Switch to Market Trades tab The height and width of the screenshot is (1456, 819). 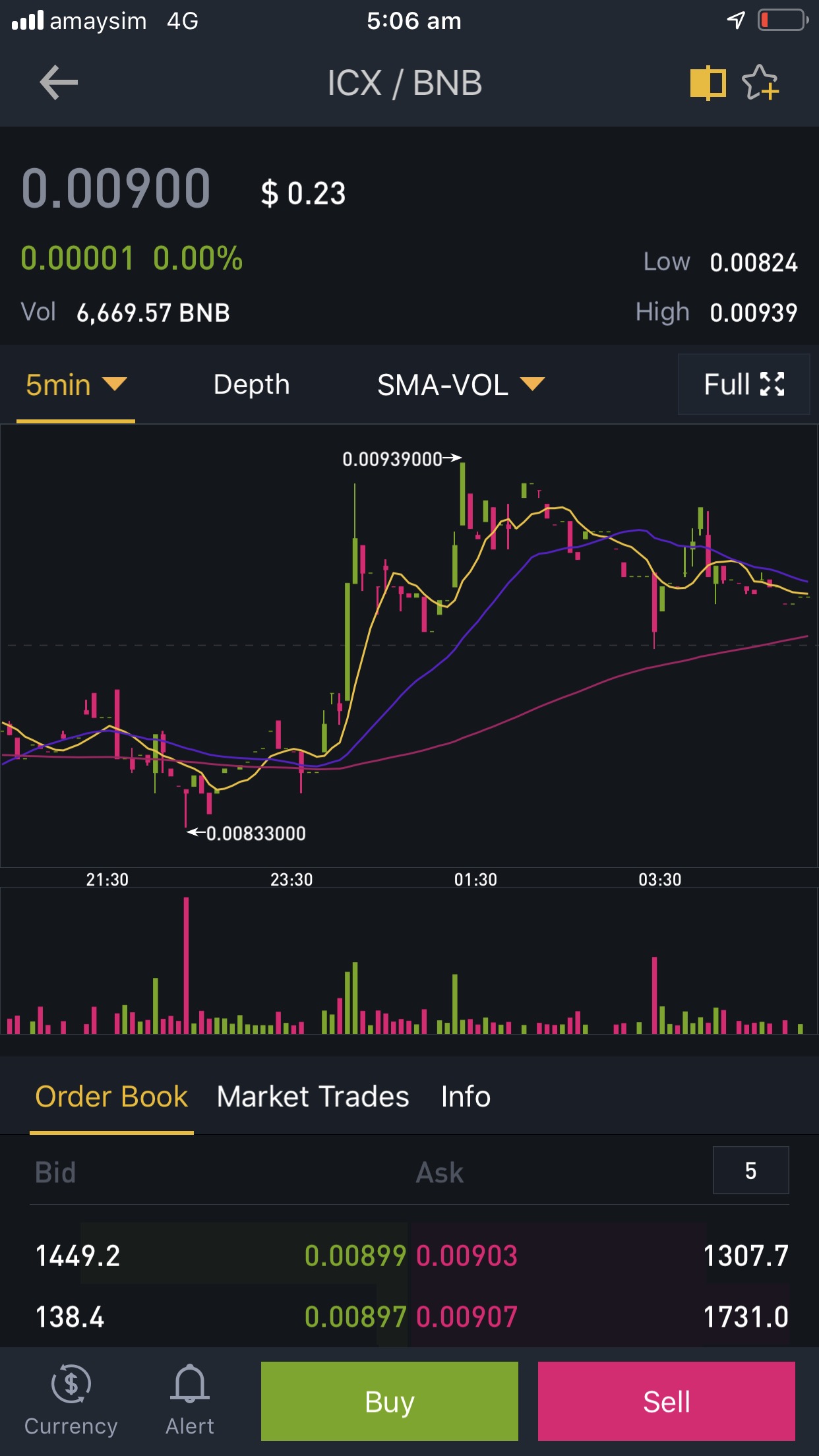click(313, 1097)
